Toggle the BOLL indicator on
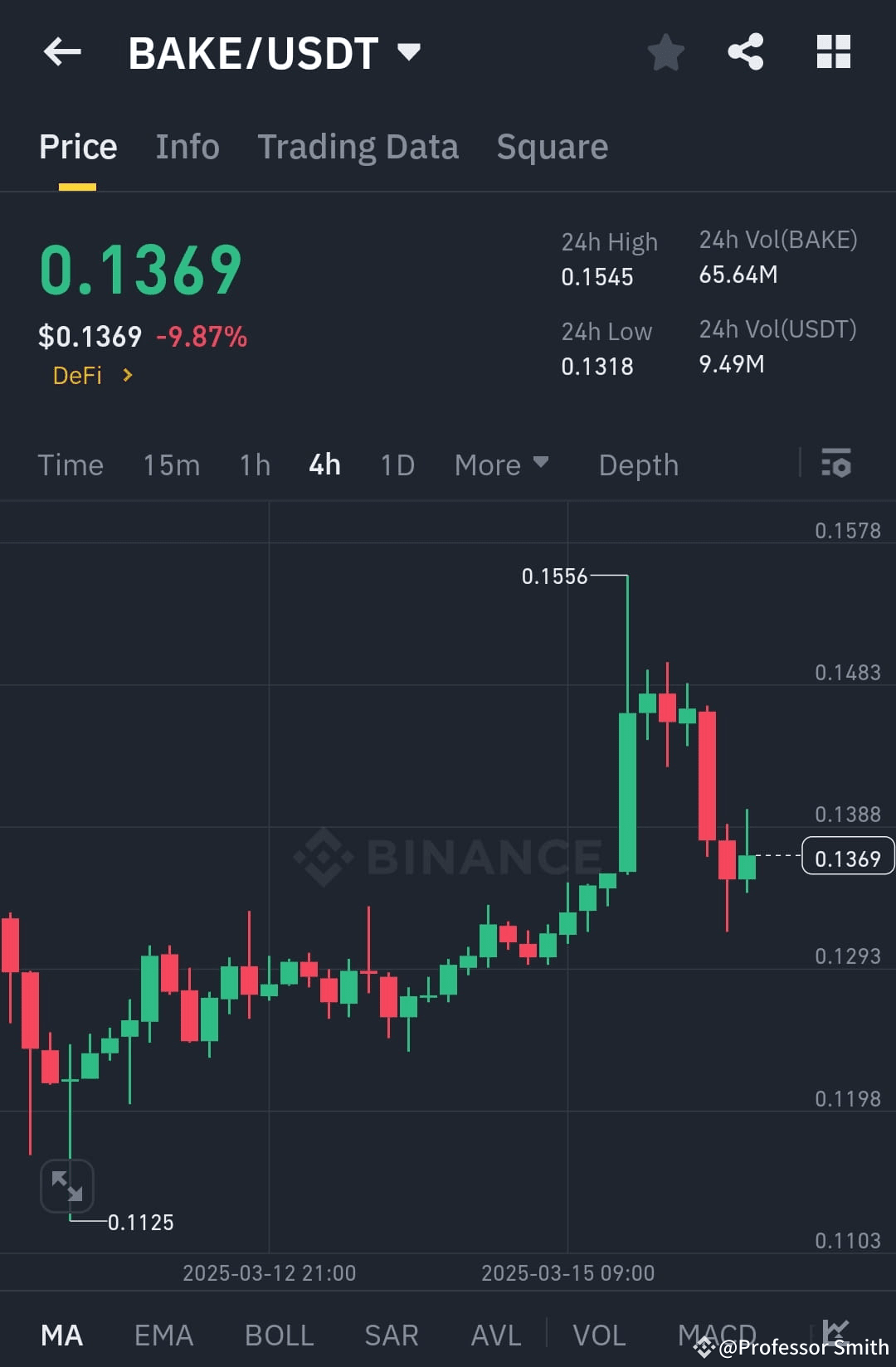896x1367 pixels. 279,1334
